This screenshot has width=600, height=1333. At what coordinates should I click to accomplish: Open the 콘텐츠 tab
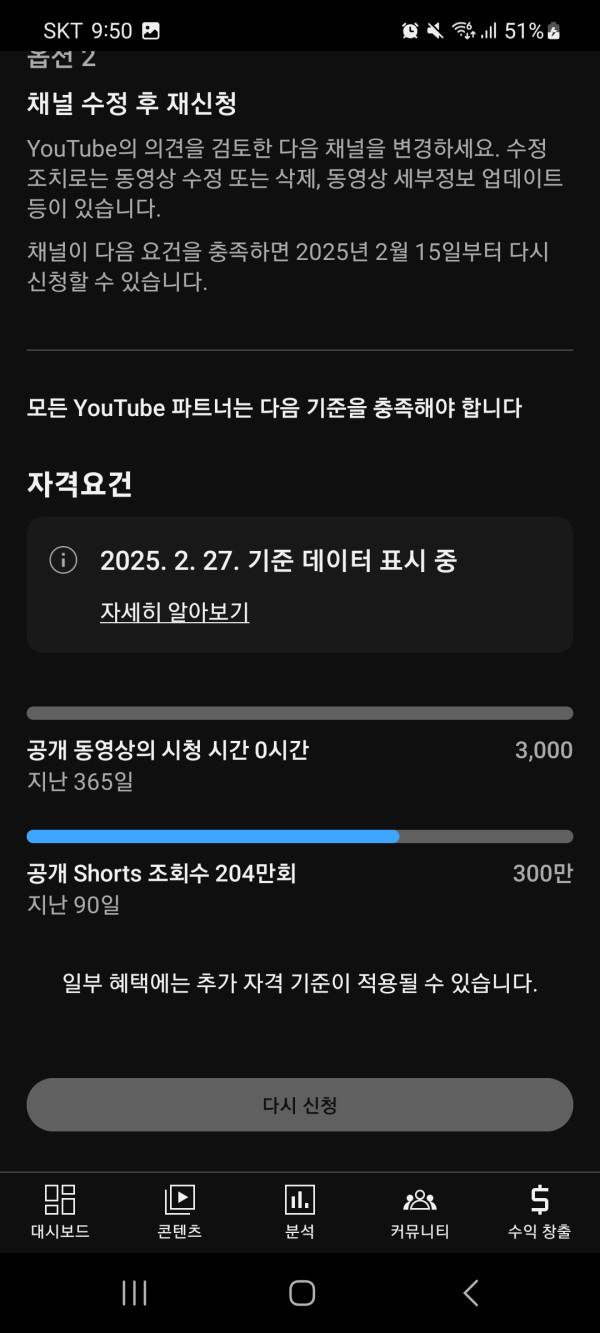(179, 1211)
